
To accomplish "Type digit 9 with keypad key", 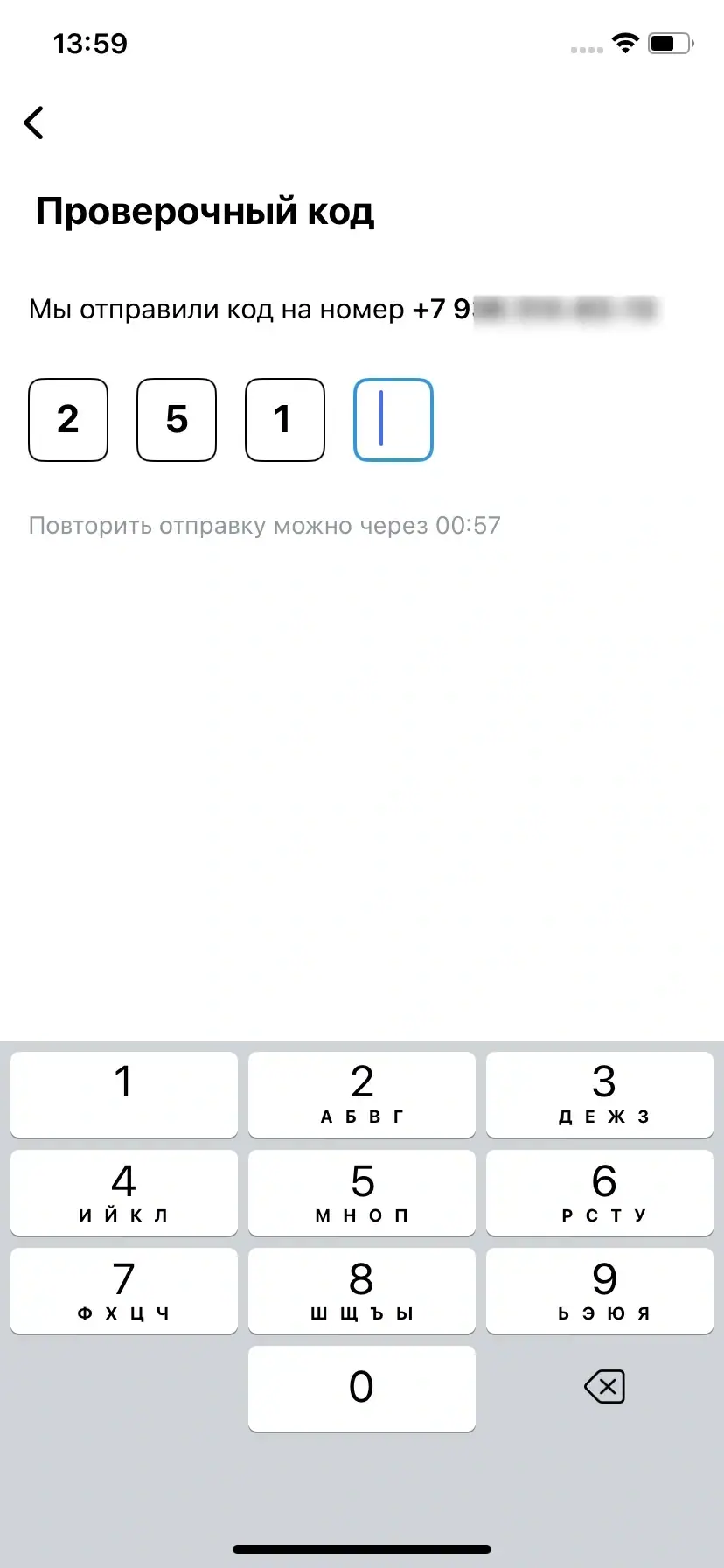I will (600, 1290).
